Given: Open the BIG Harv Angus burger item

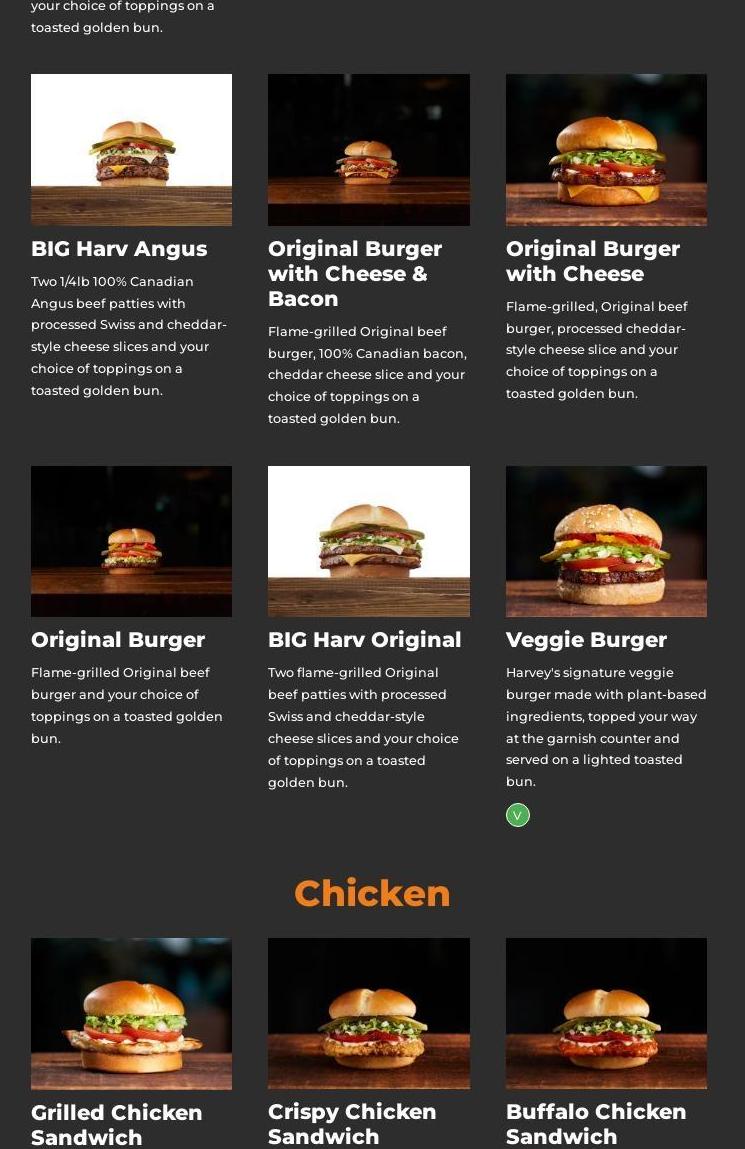Looking at the screenshot, I should pyautogui.click(x=131, y=150).
